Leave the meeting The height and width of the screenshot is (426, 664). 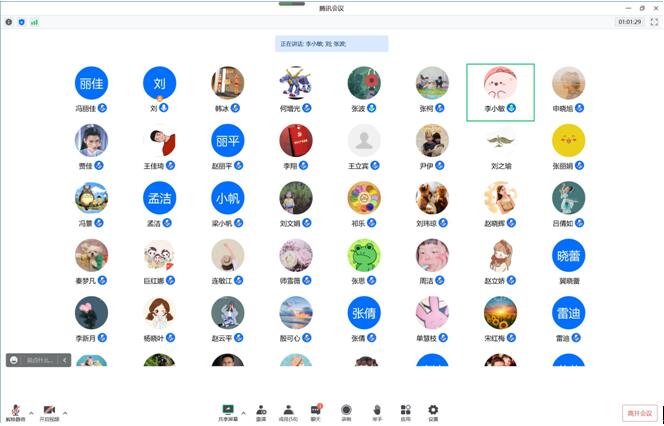tap(639, 412)
